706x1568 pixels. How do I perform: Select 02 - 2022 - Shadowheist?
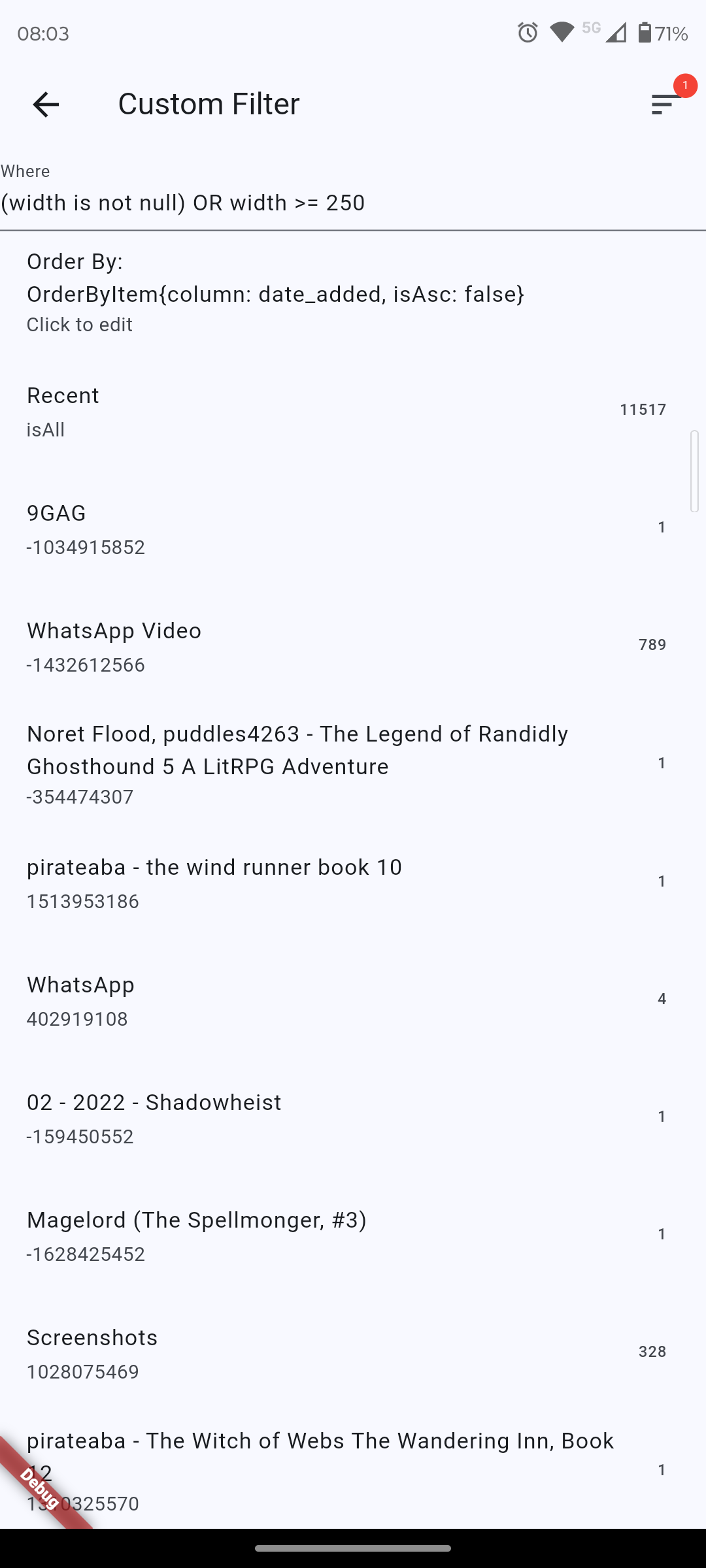tap(353, 1117)
